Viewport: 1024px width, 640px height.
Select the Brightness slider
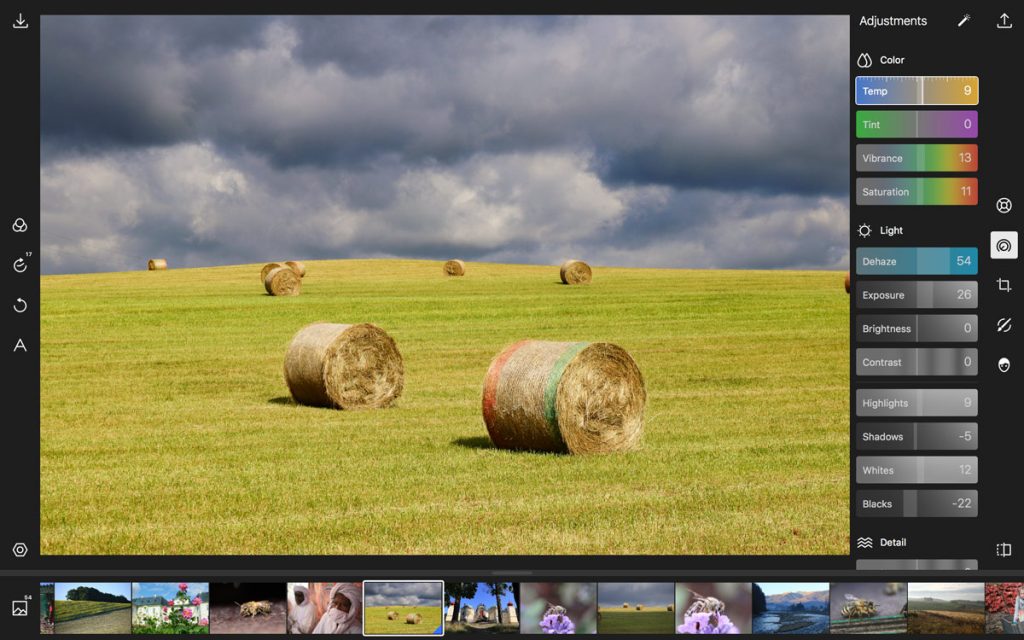pyautogui.click(x=916, y=329)
